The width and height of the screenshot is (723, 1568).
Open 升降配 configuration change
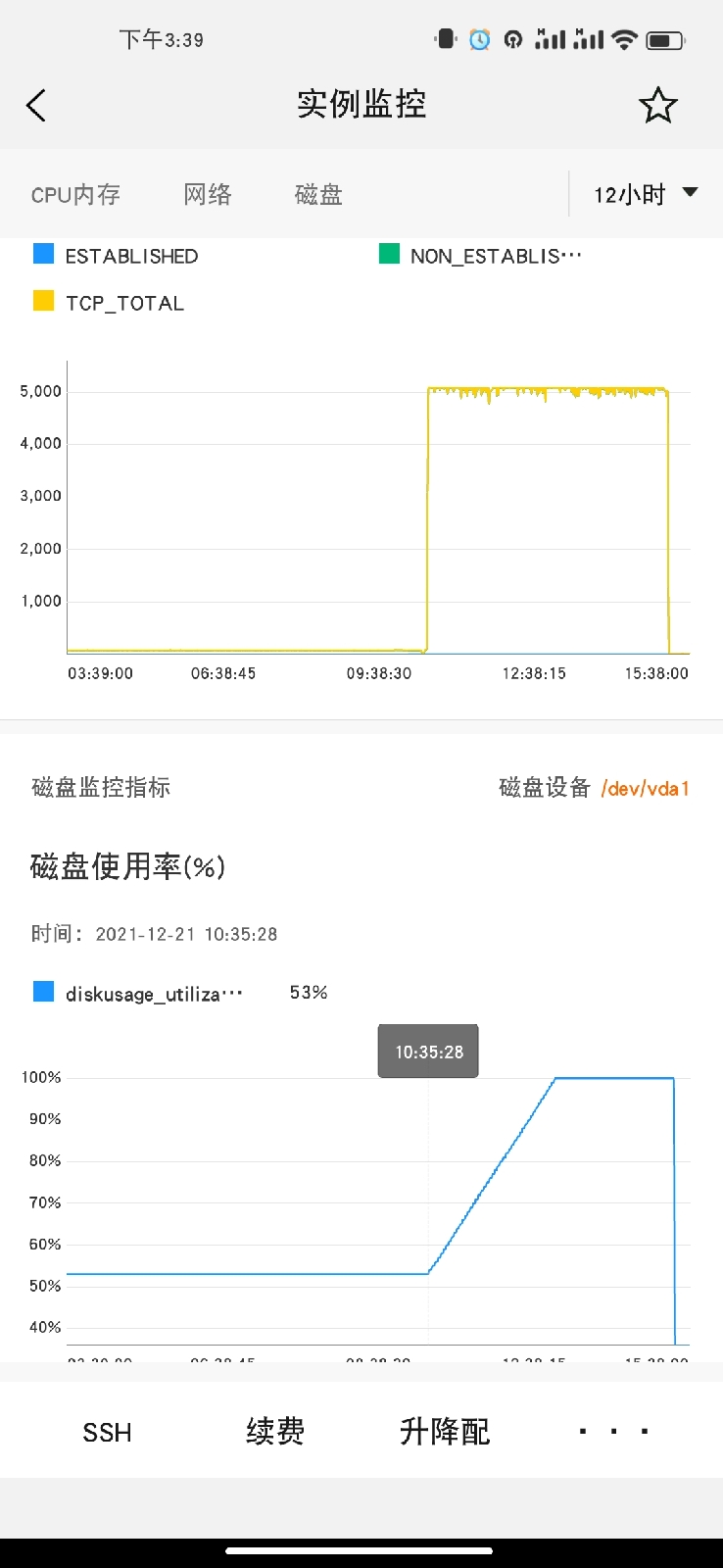pos(445,1432)
